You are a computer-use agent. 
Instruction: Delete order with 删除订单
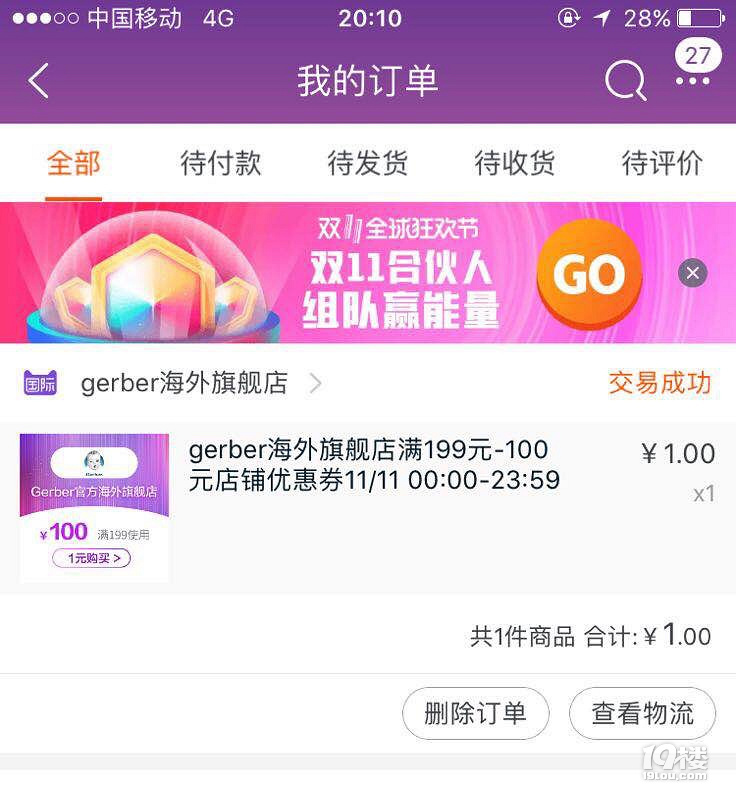pyautogui.click(x=475, y=713)
